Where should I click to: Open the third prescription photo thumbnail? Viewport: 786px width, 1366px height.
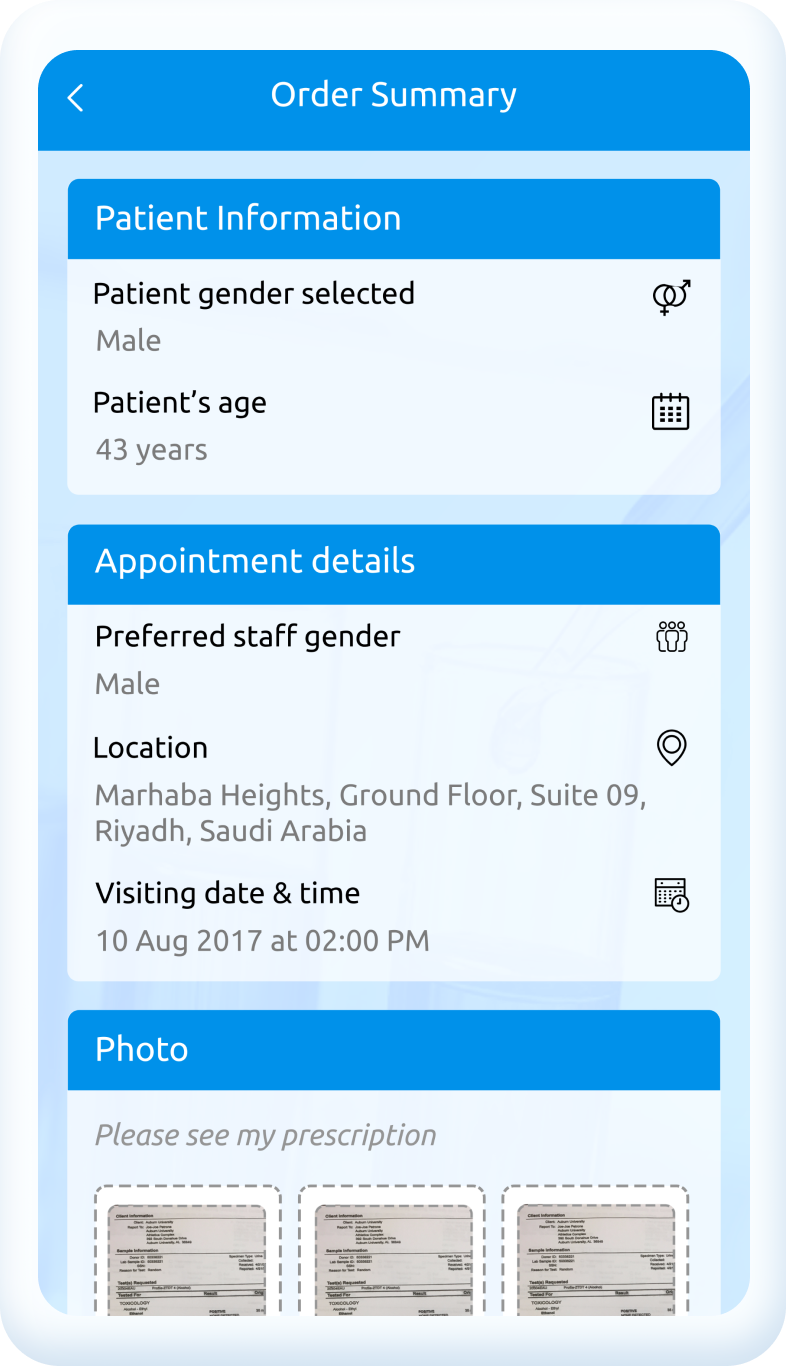(596, 1250)
